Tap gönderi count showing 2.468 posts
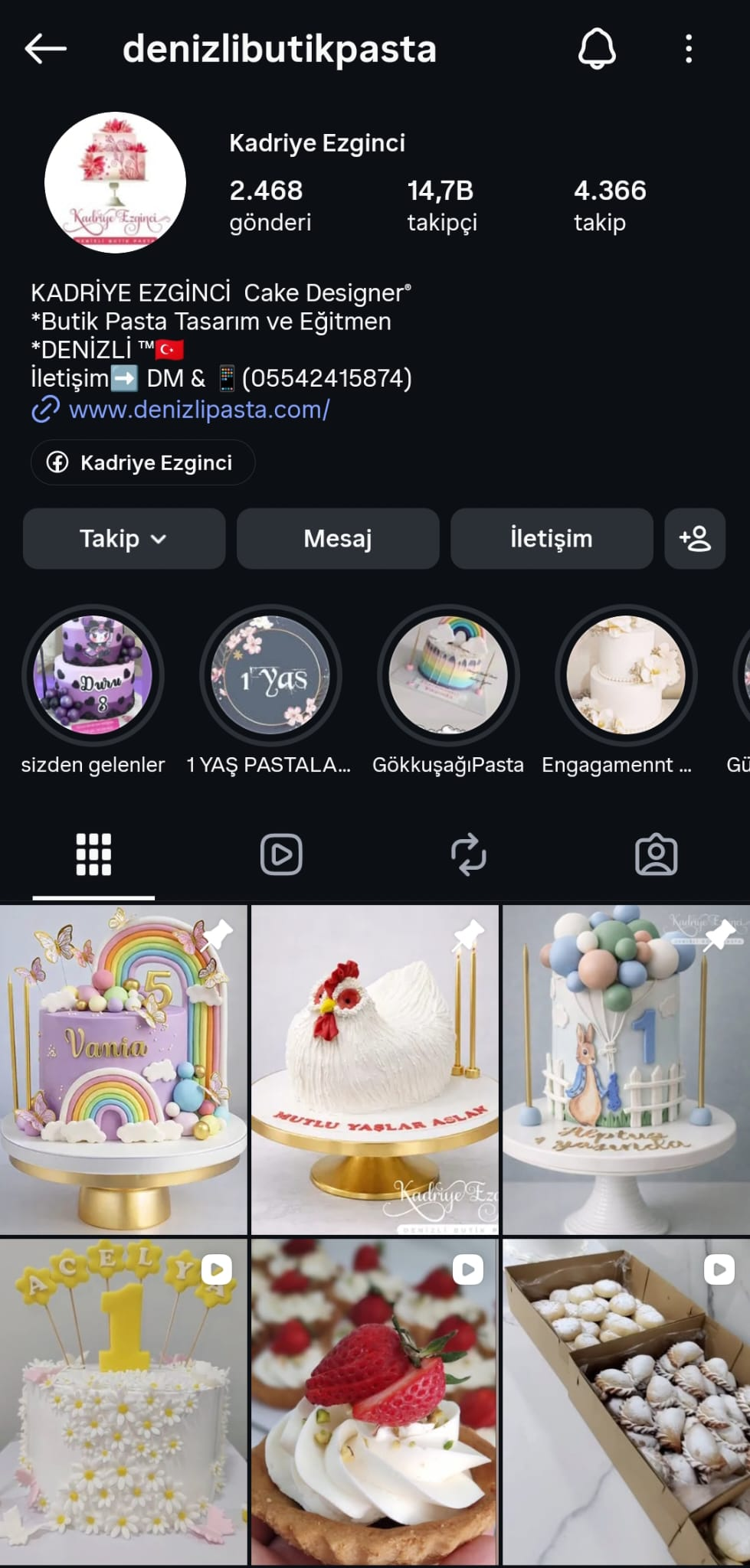The width and height of the screenshot is (750, 1568). (x=270, y=205)
